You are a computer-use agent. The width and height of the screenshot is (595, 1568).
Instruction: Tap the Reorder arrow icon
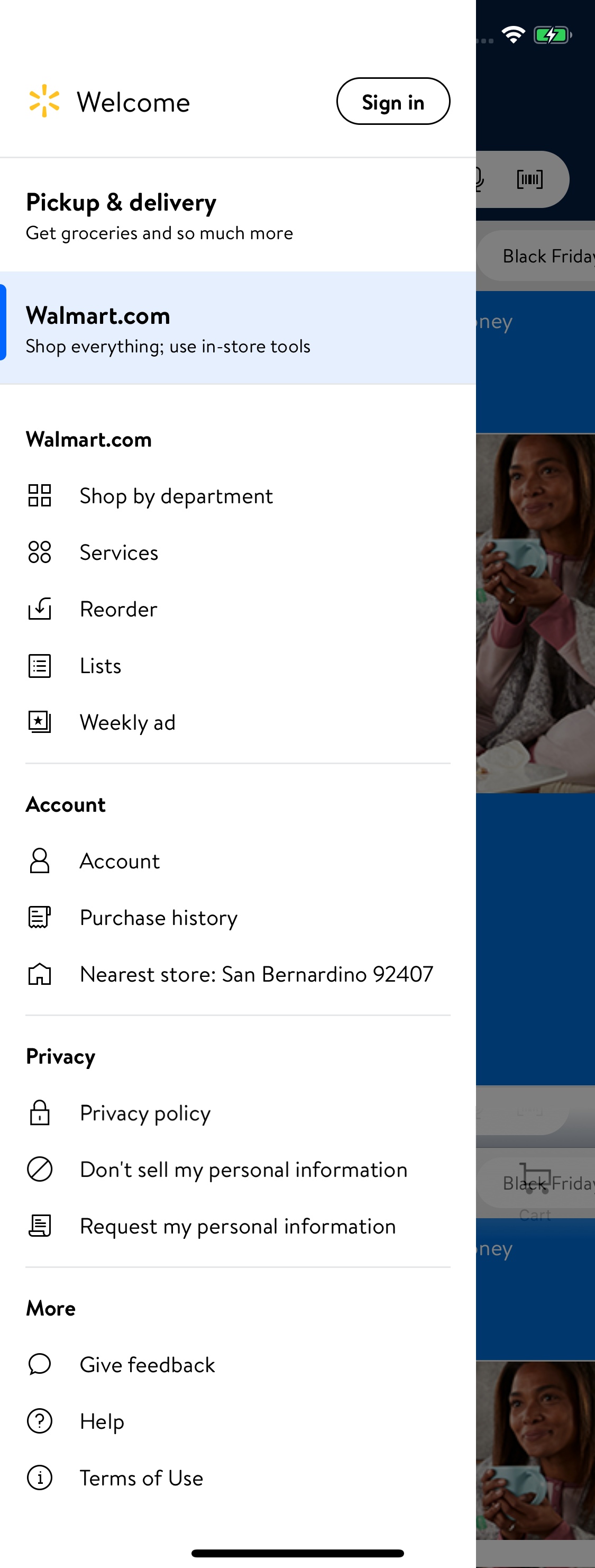click(40, 609)
